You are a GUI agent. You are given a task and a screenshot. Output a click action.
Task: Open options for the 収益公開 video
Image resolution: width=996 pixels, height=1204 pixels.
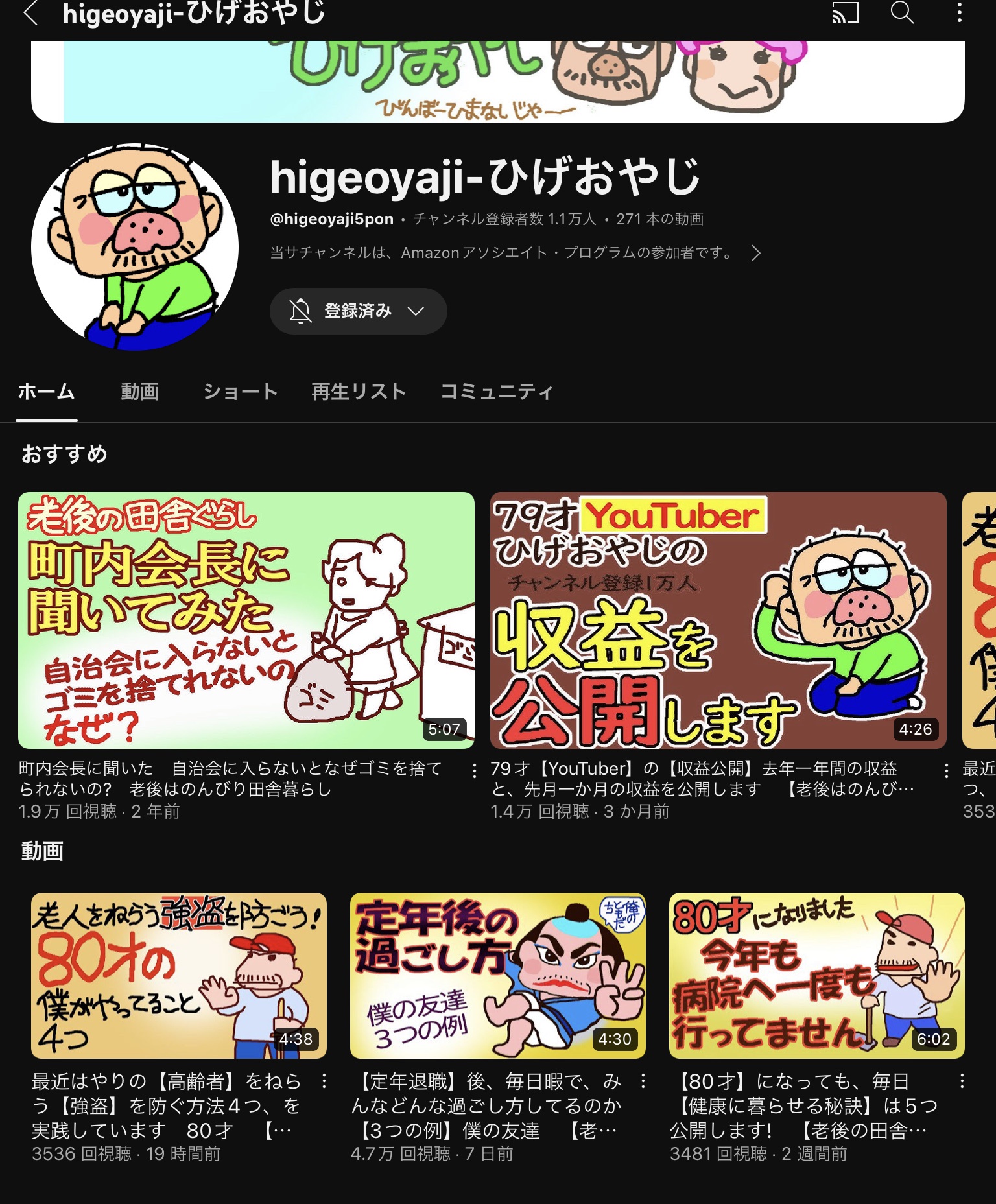(x=947, y=770)
